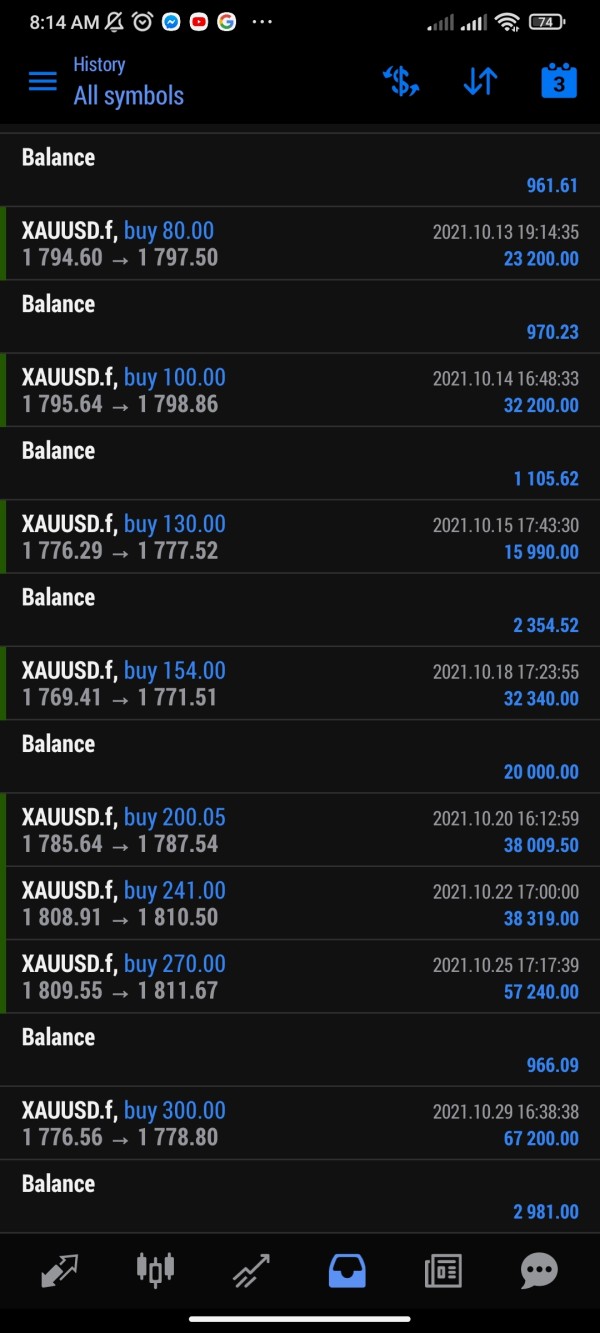Switch to the News tab
Viewport: 600px width, 1333px height.
pos(443,1270)
